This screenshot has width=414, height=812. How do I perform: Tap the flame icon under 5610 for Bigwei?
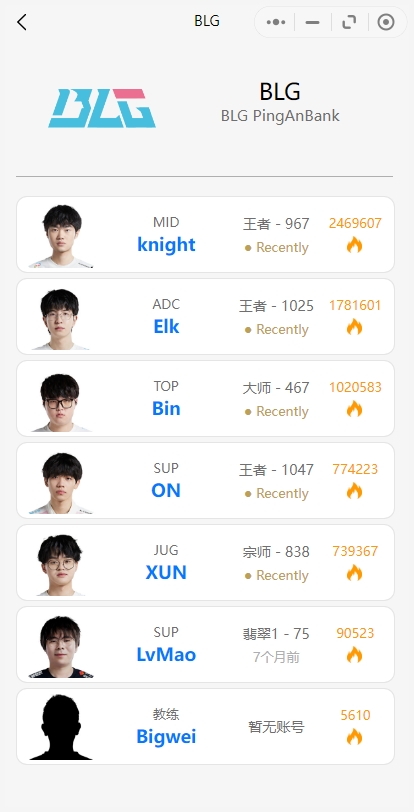[x=354, y=736]
